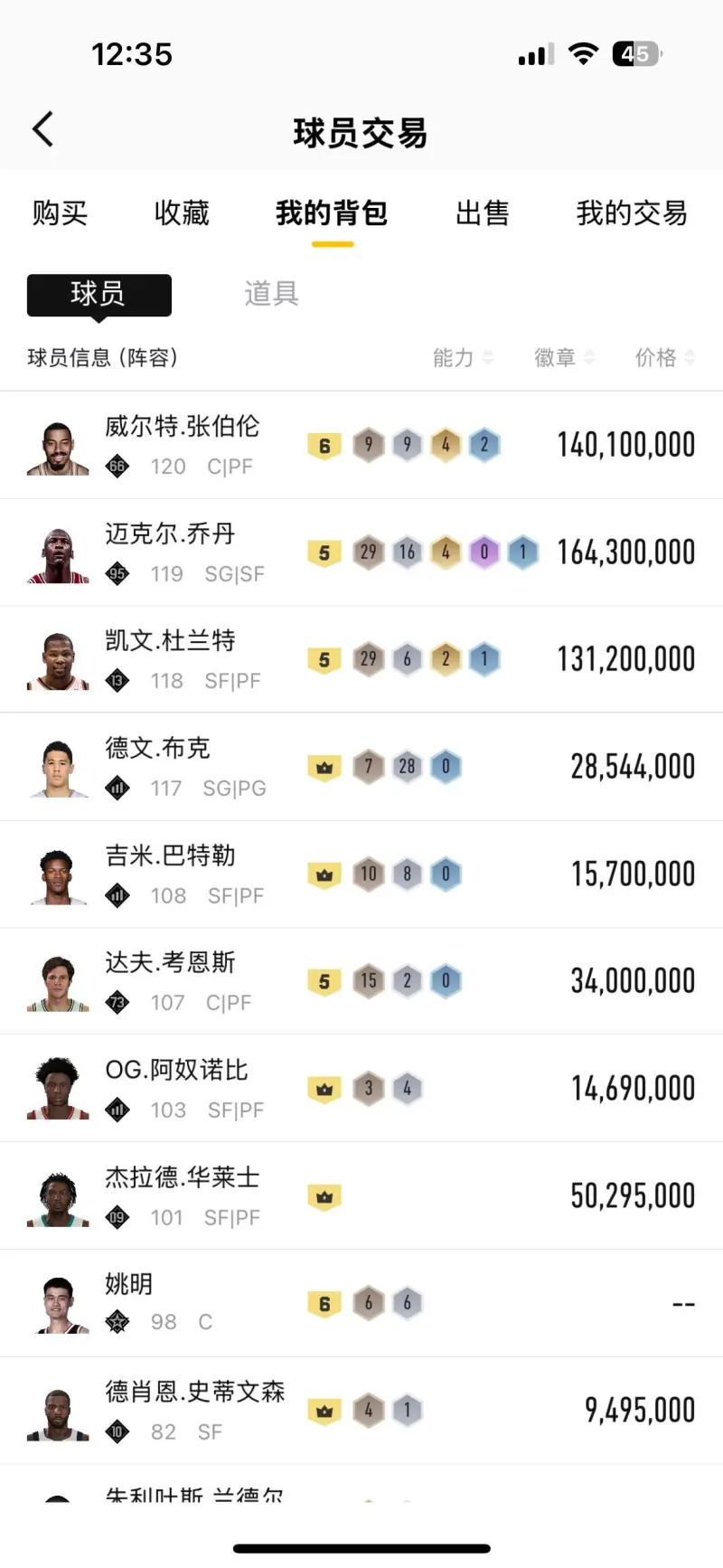Switch to the 出售 tab

[482, 213]
